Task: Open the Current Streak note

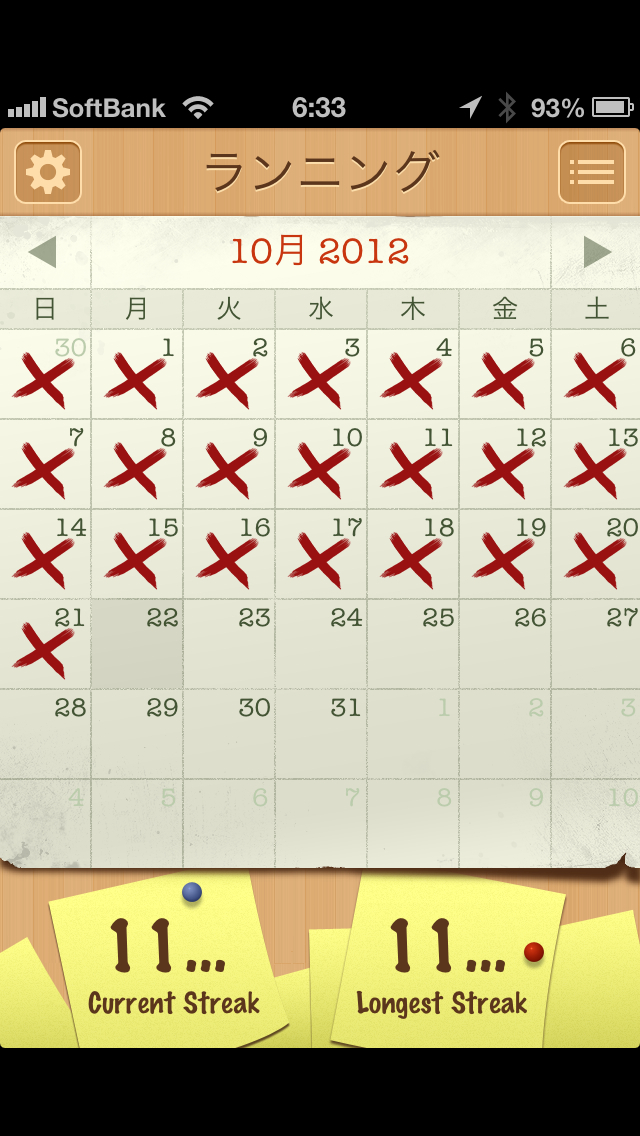Action: click(x=170, y=965)
